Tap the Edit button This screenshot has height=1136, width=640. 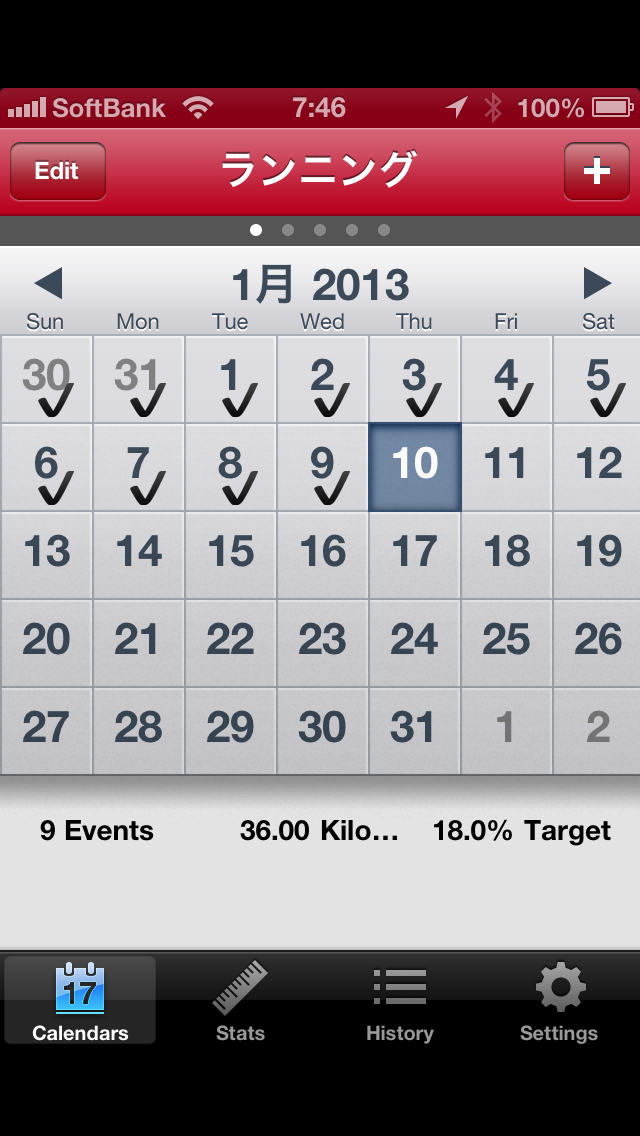(57, 171)
